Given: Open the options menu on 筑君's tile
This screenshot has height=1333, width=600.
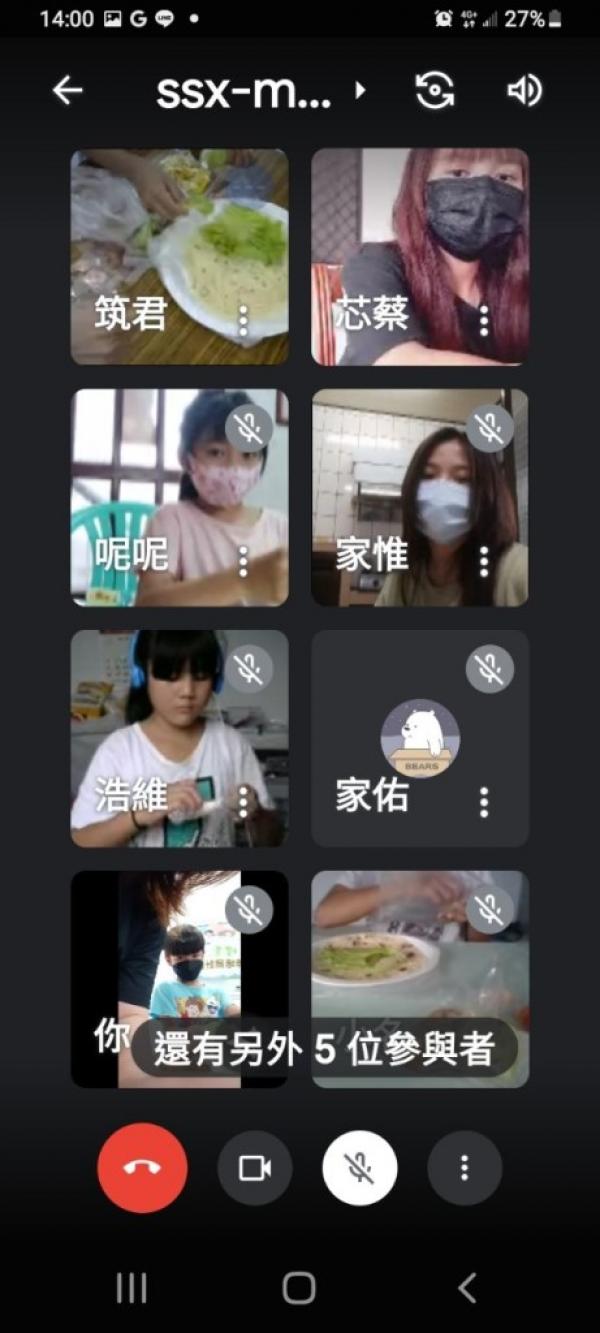Looking at the screenshot, I should tap(243, 320).
